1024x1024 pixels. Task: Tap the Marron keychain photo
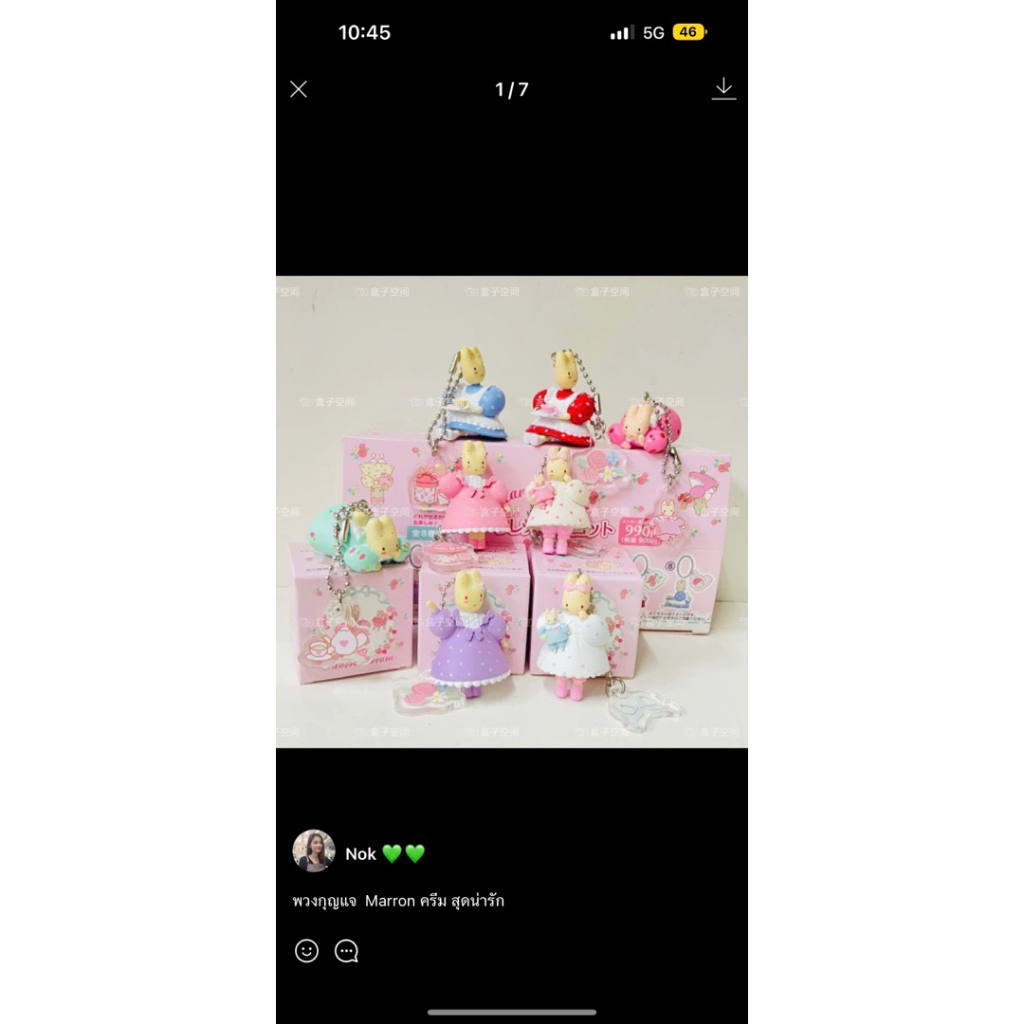512,511
